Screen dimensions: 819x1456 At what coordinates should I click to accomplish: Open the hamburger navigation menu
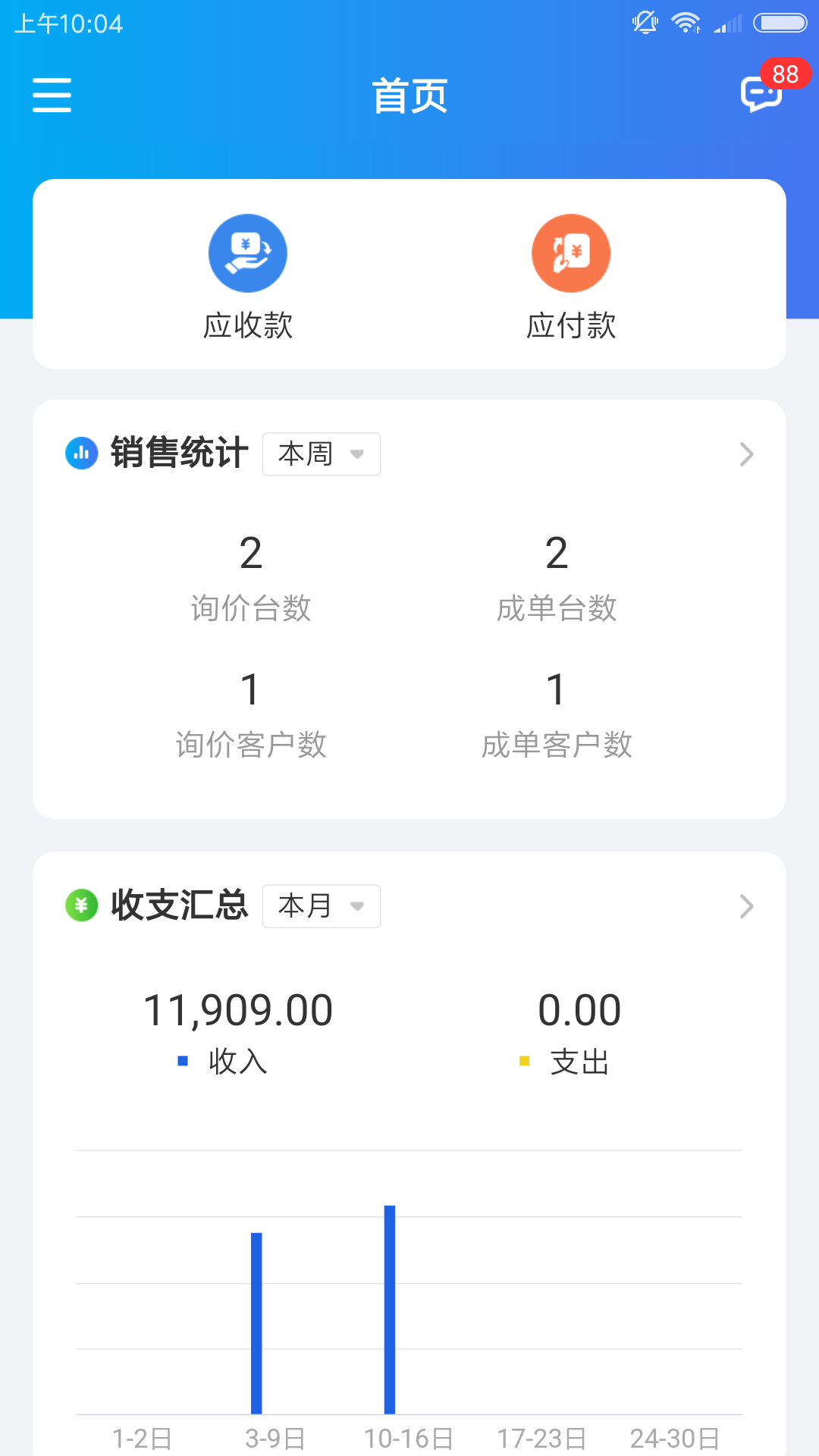click(x=52, y=96)
